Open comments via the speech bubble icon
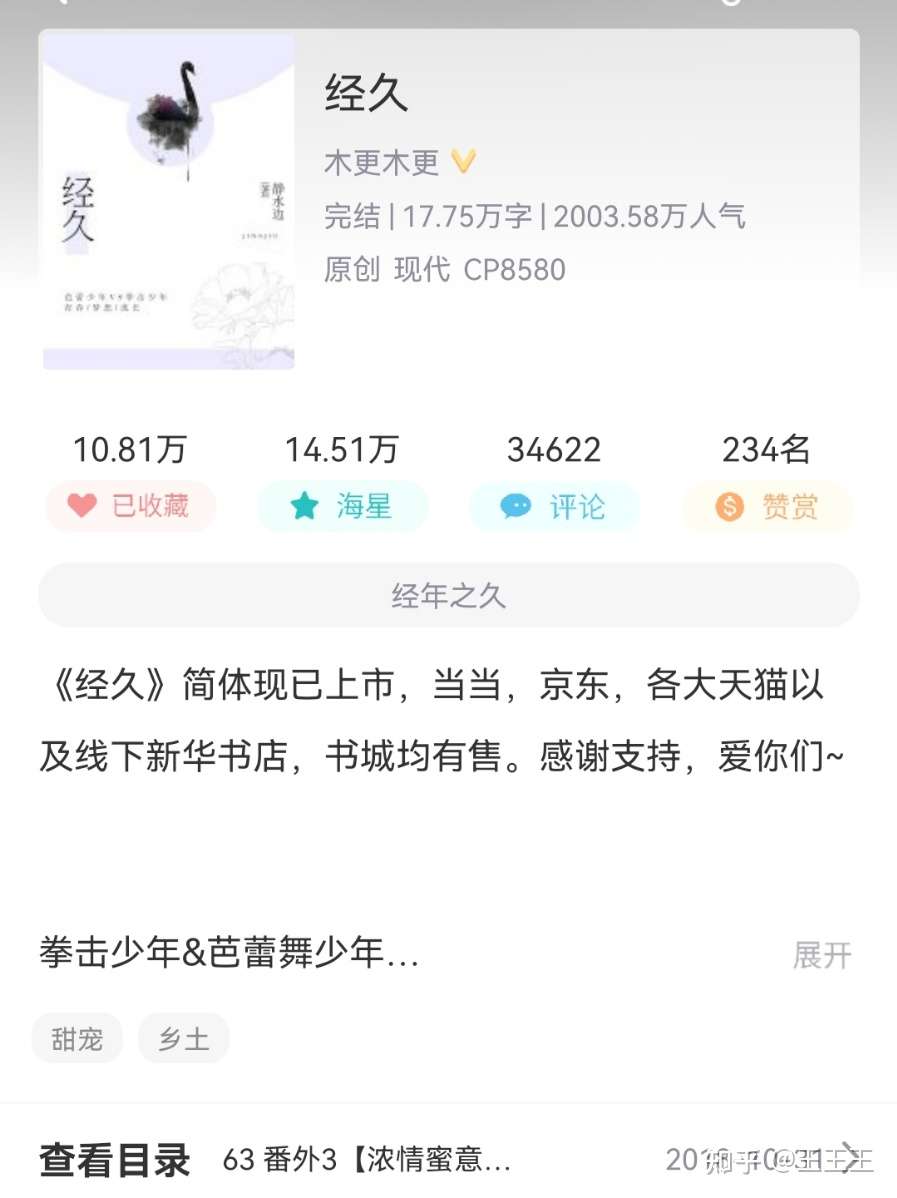The height and width of the screenshot is (1198, 897). click(x=515, y=507)
